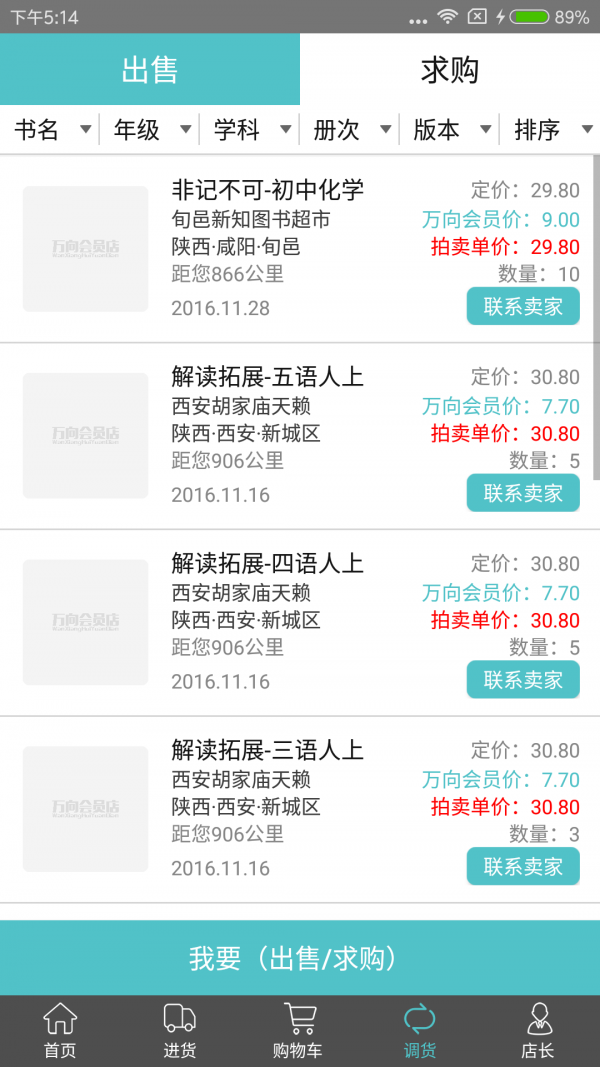Screen dimensions: 600x1067
Task: Open the 排序 sorting dropdown
Action: (550, 130)
